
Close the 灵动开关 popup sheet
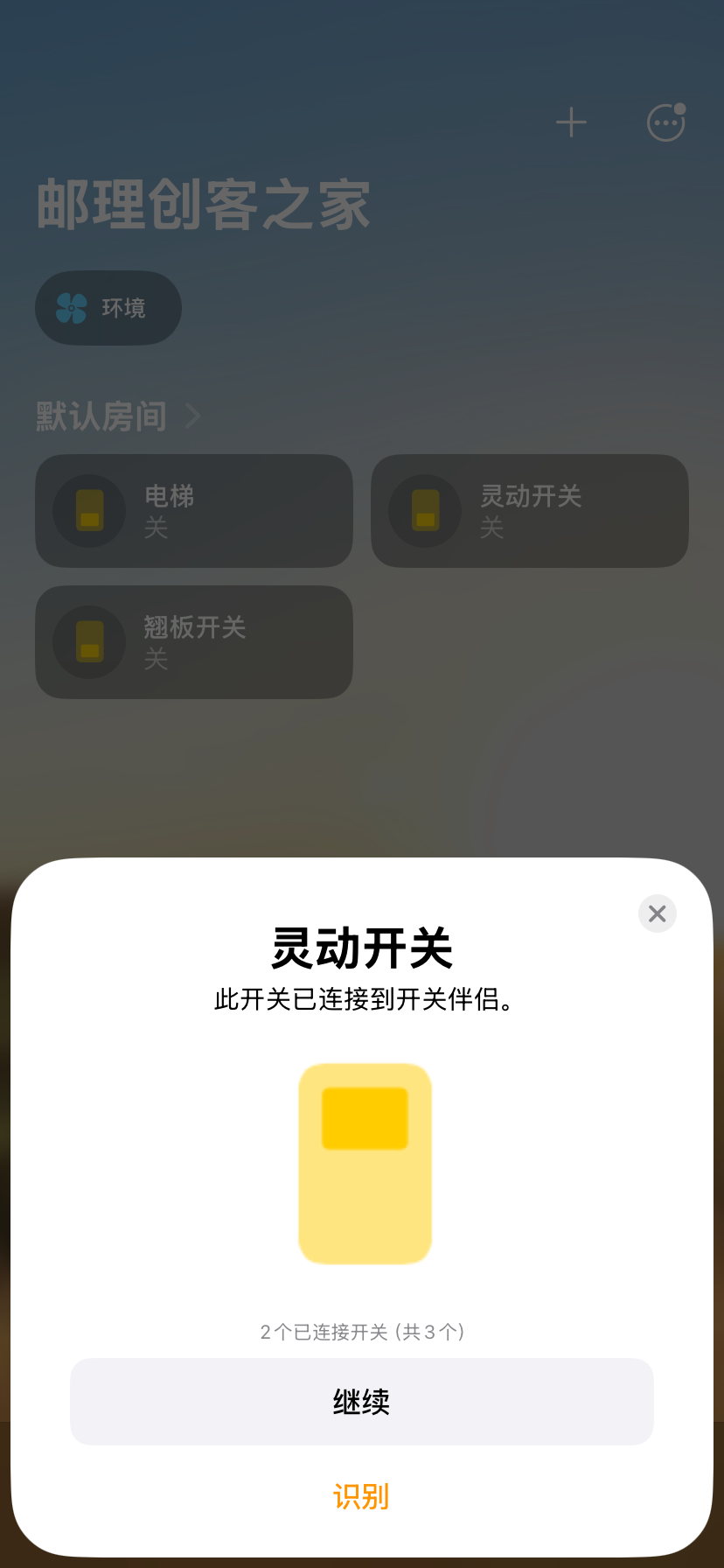pyautogui.click(x=658, y=913)
